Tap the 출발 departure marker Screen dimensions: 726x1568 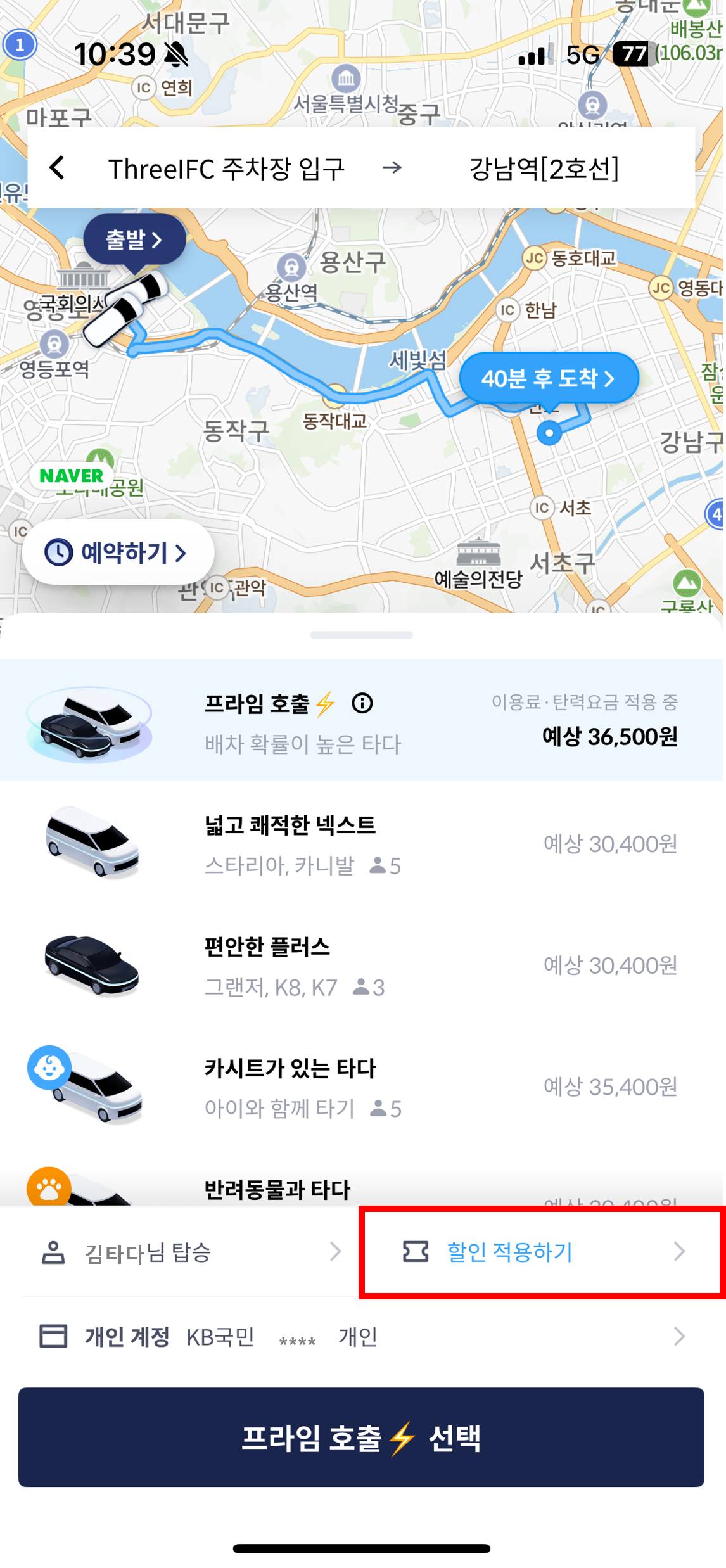(x=134, y=240)
